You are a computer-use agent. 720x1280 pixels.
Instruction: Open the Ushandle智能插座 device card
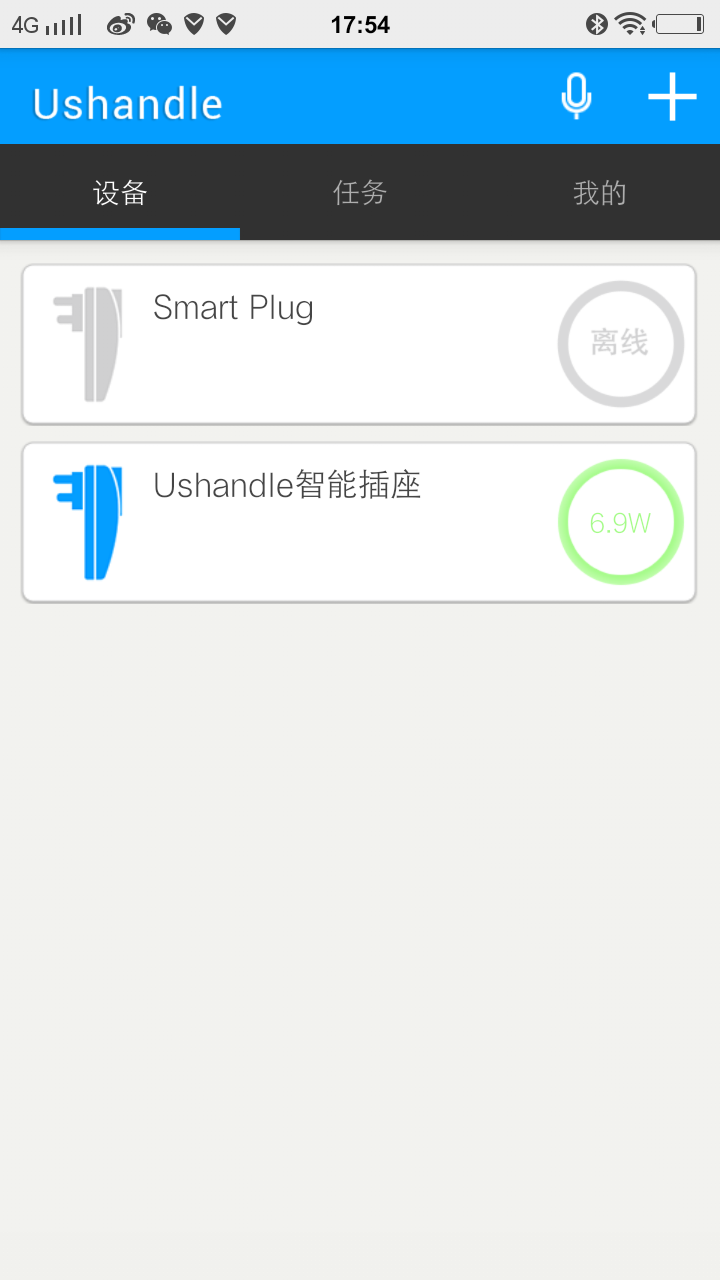point(359,522)
